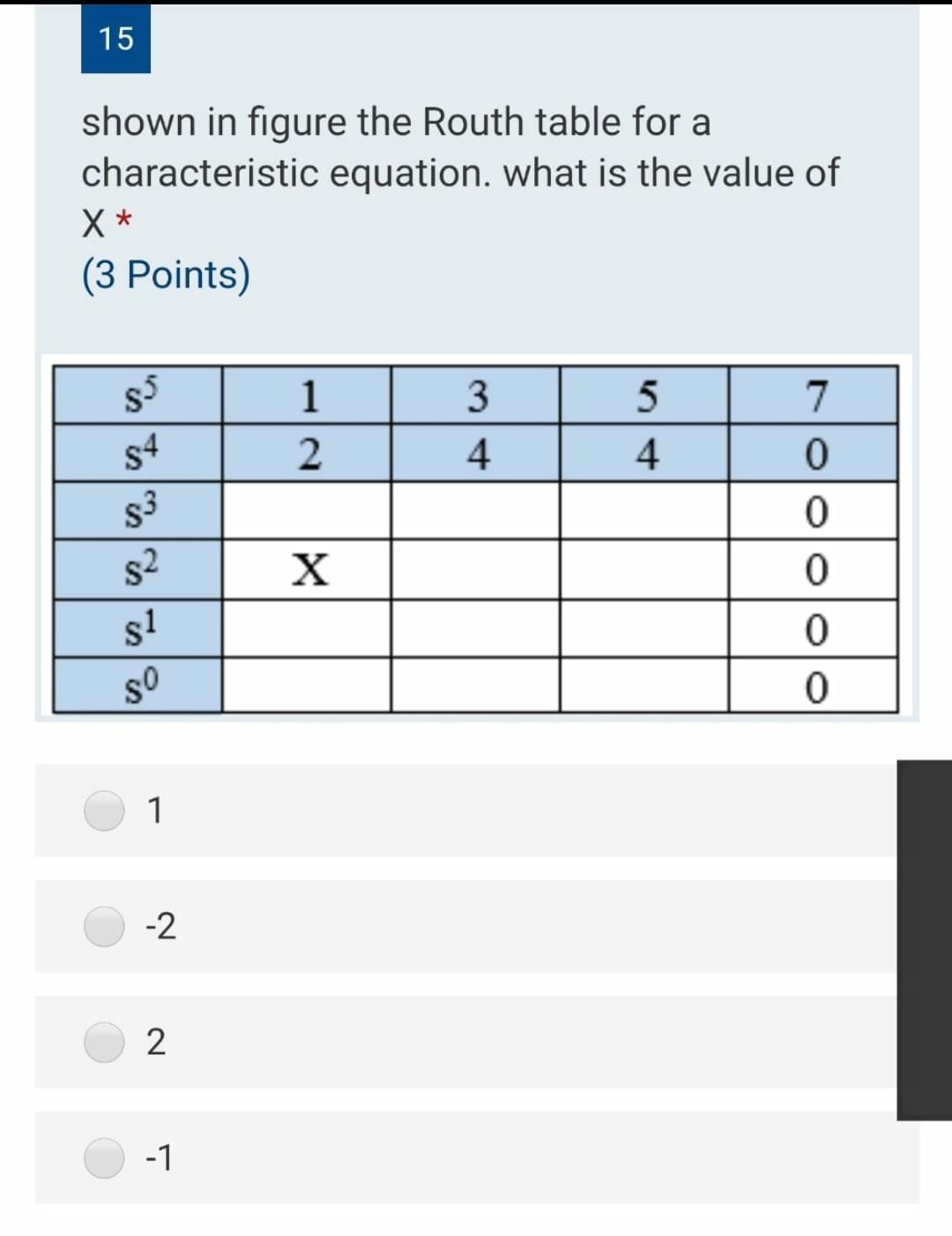Click the s5 row header in the table
952x1236 pixels.
click(137, 396)
